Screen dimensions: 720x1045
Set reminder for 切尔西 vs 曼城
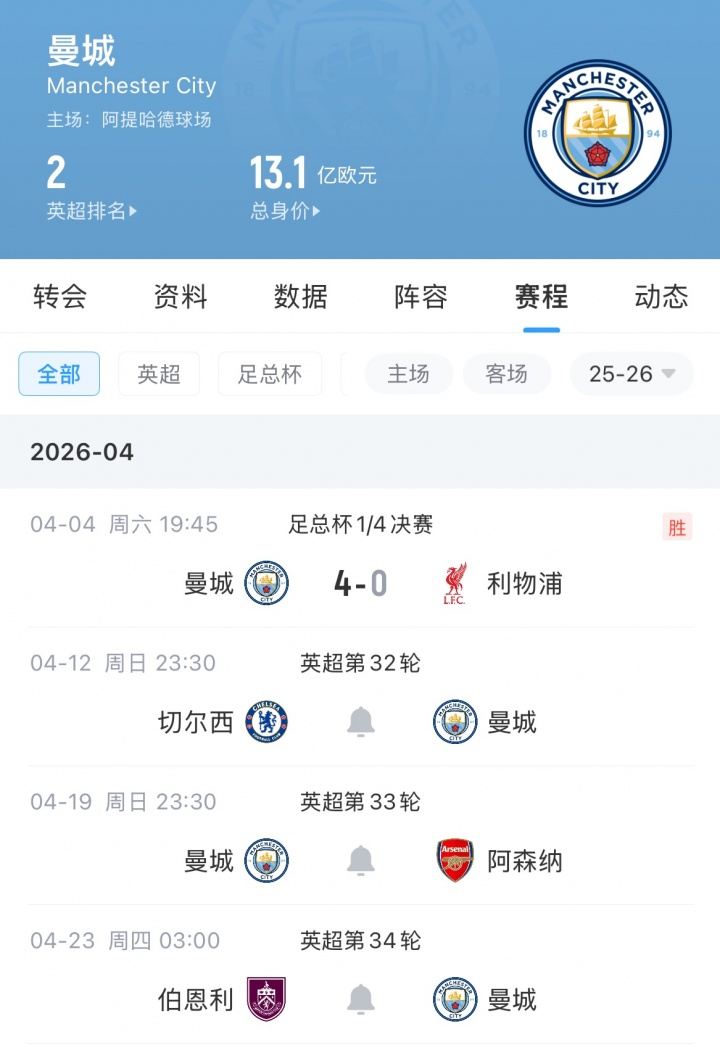[361, 722]
